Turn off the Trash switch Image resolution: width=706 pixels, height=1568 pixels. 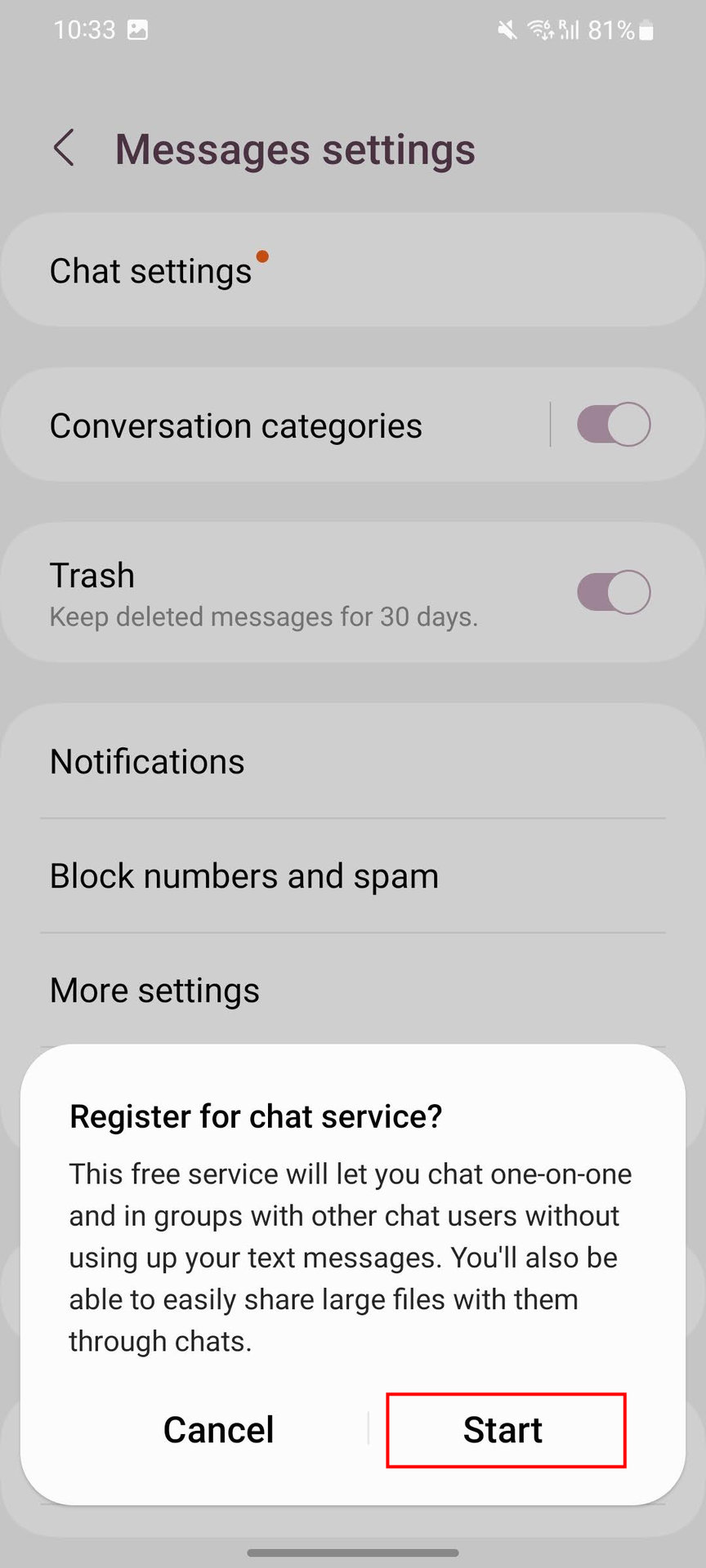[613, 592]
